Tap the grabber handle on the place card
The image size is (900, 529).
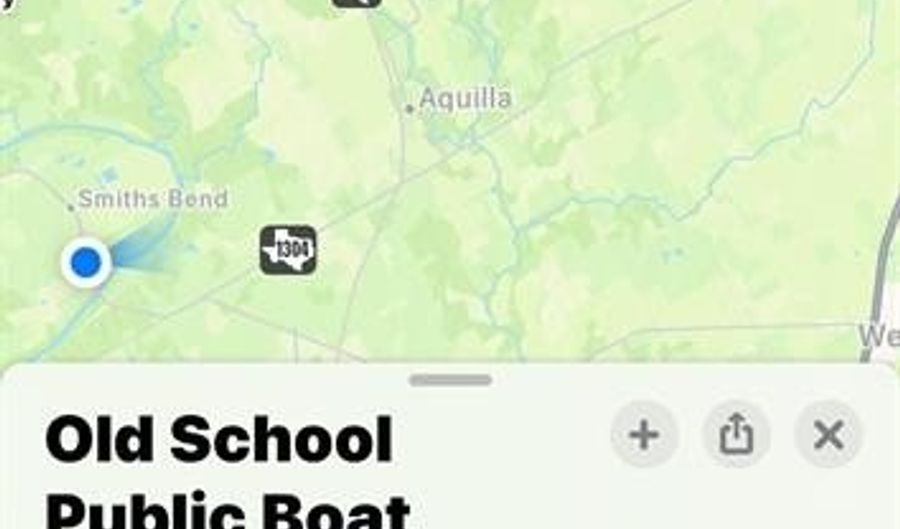tap(450, 380)
